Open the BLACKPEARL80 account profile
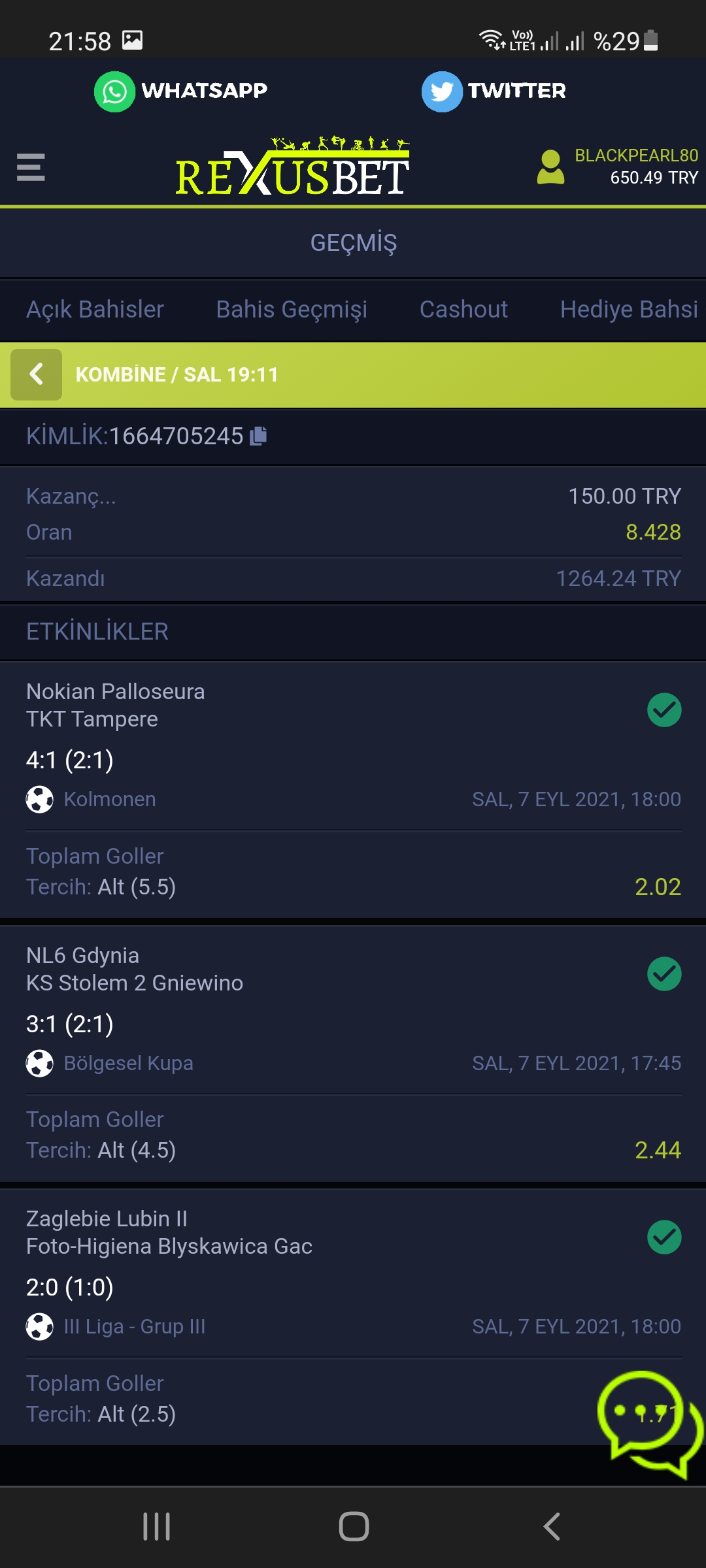706x1568 pixels. pos(617,167)
